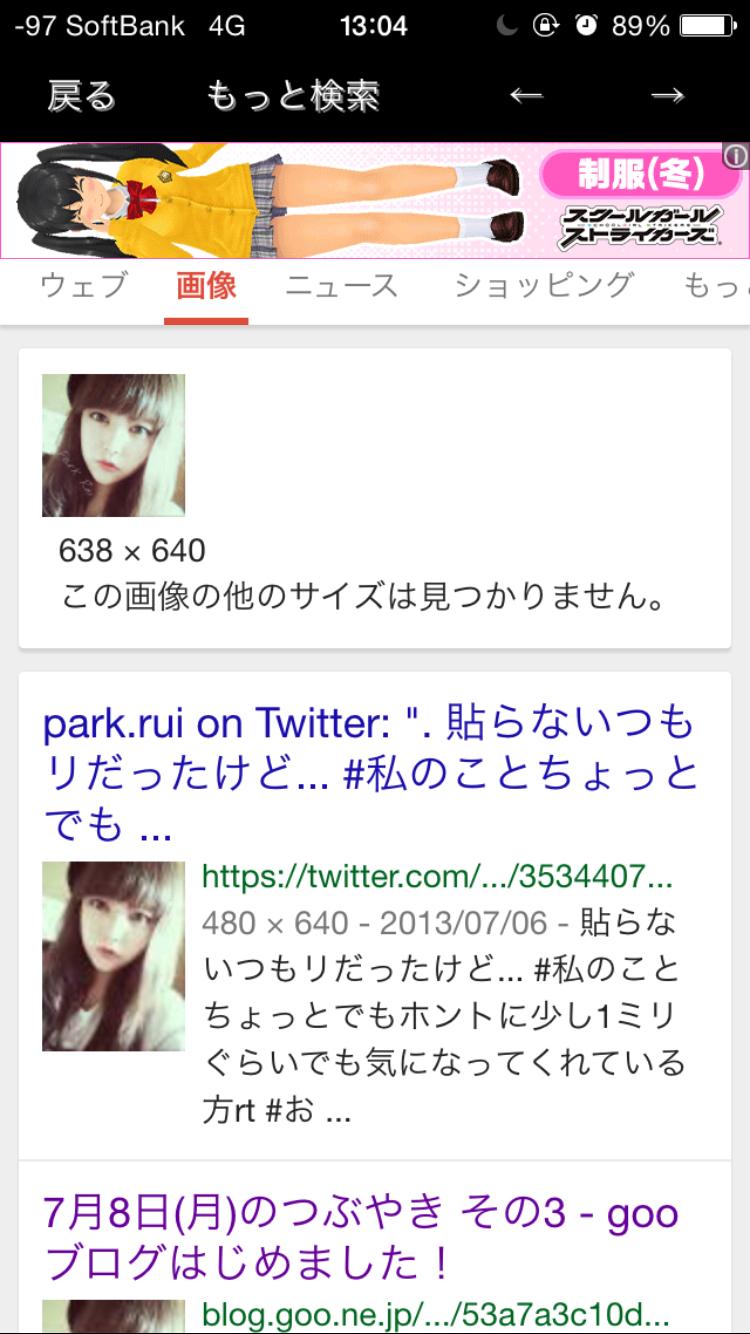Tap the thumbnail beside the Twitter result
This screenshot has height=1334, width=750.
point(113,956)
